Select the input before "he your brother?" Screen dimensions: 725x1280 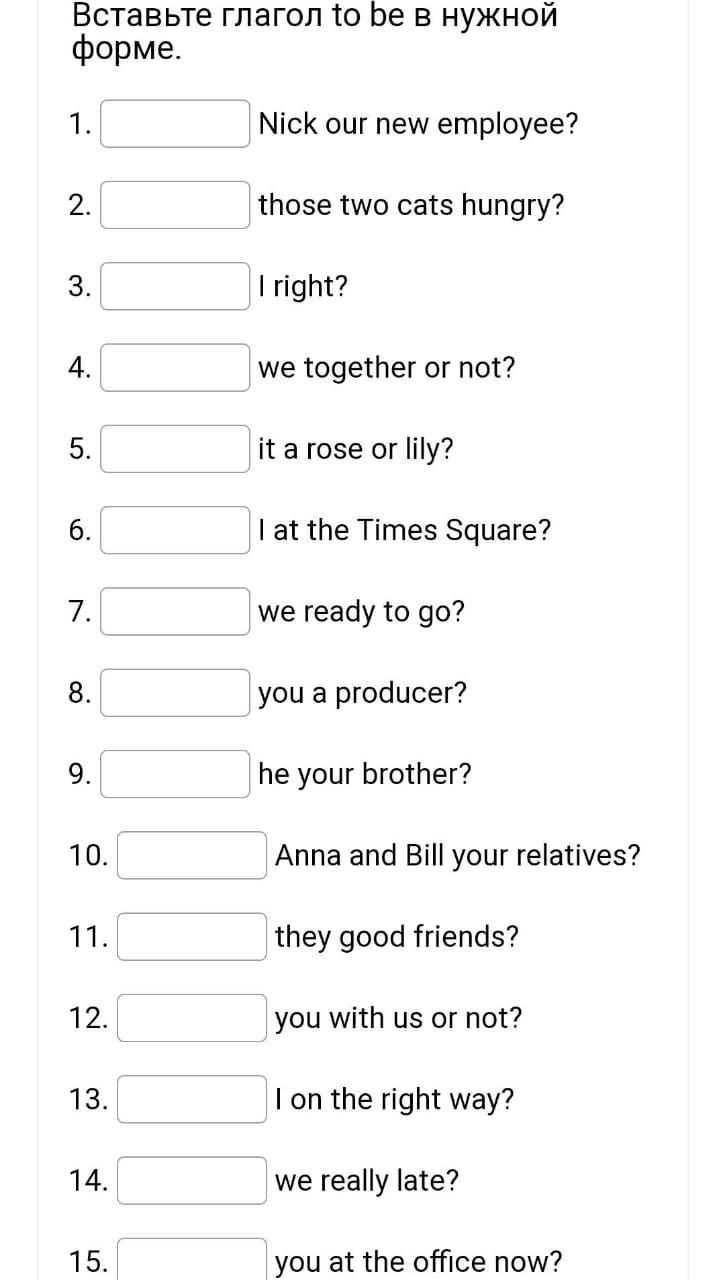pos(175,774)
